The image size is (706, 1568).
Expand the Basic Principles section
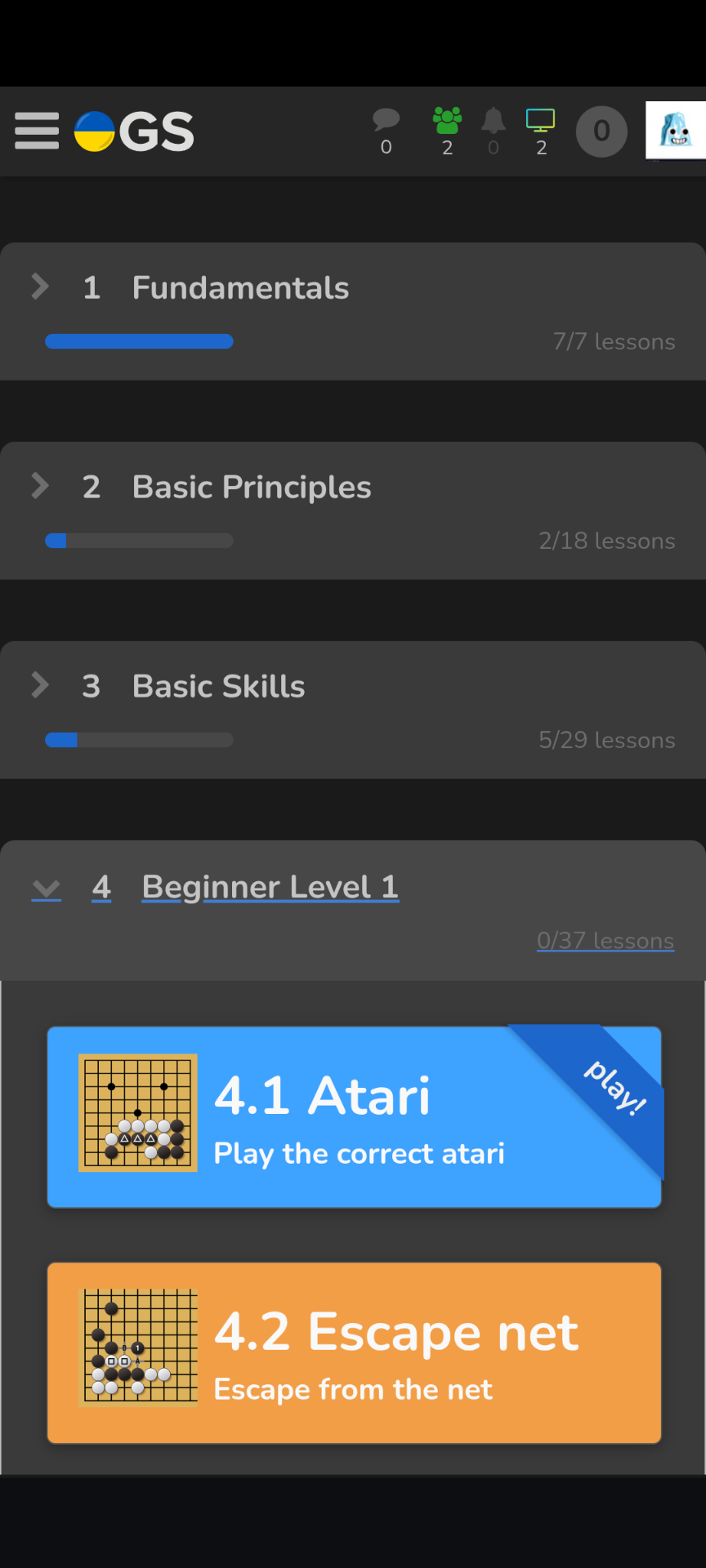(x=251, y=487)
